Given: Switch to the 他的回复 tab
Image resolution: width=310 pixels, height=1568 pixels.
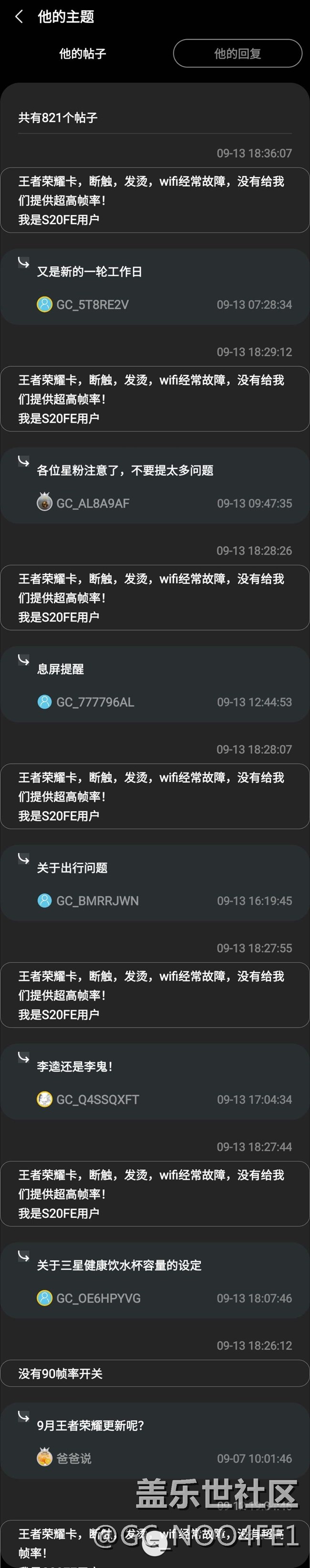Looking at the screenshot, I should coord(238,53).
